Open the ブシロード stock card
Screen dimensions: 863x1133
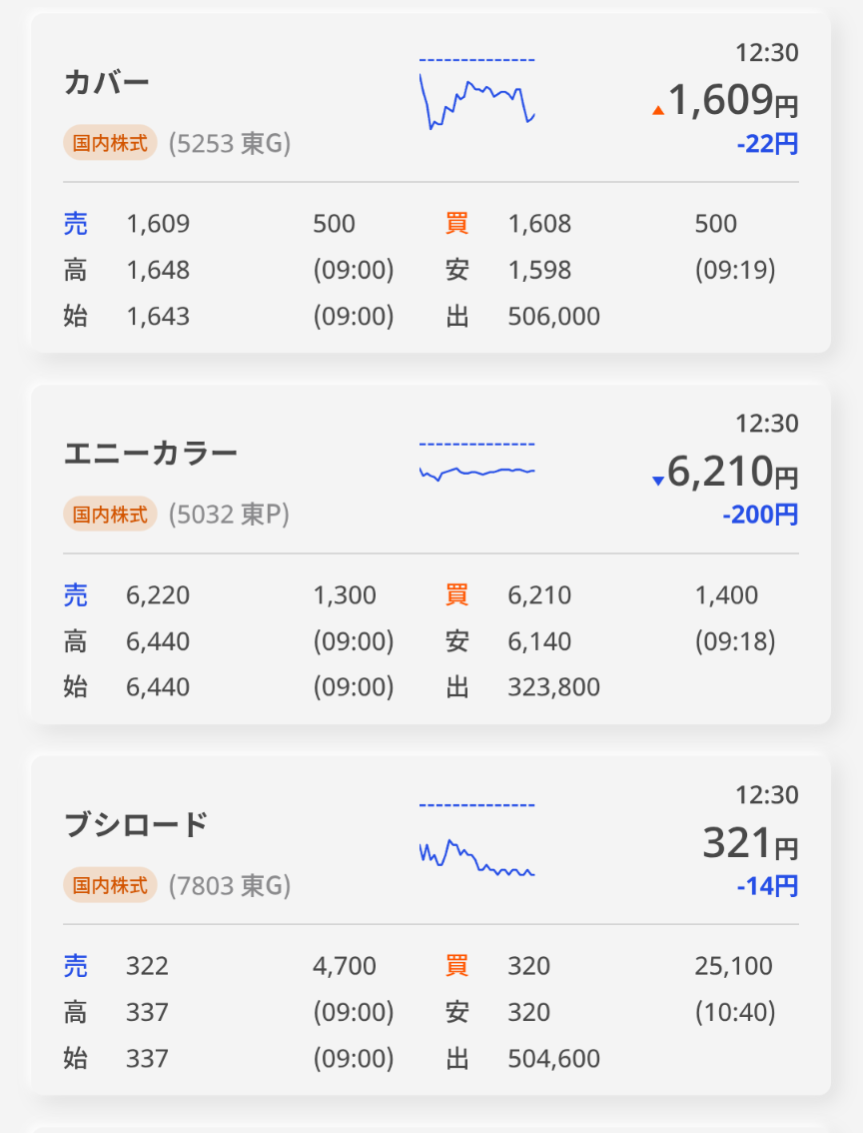point(135,825)
